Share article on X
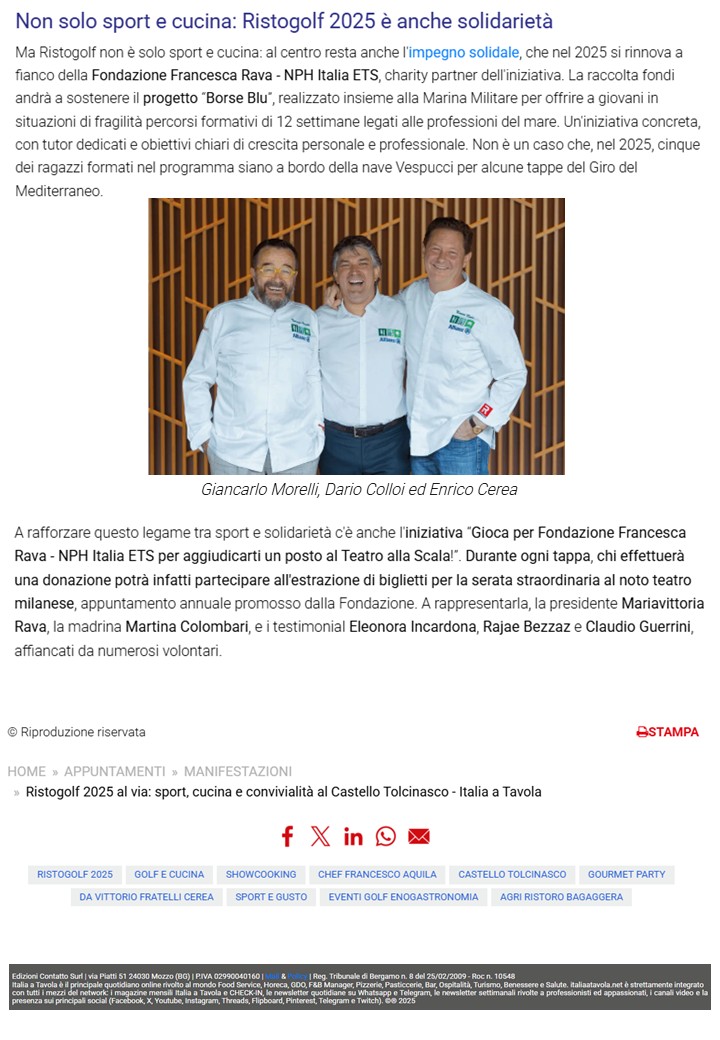 [320, 836]
